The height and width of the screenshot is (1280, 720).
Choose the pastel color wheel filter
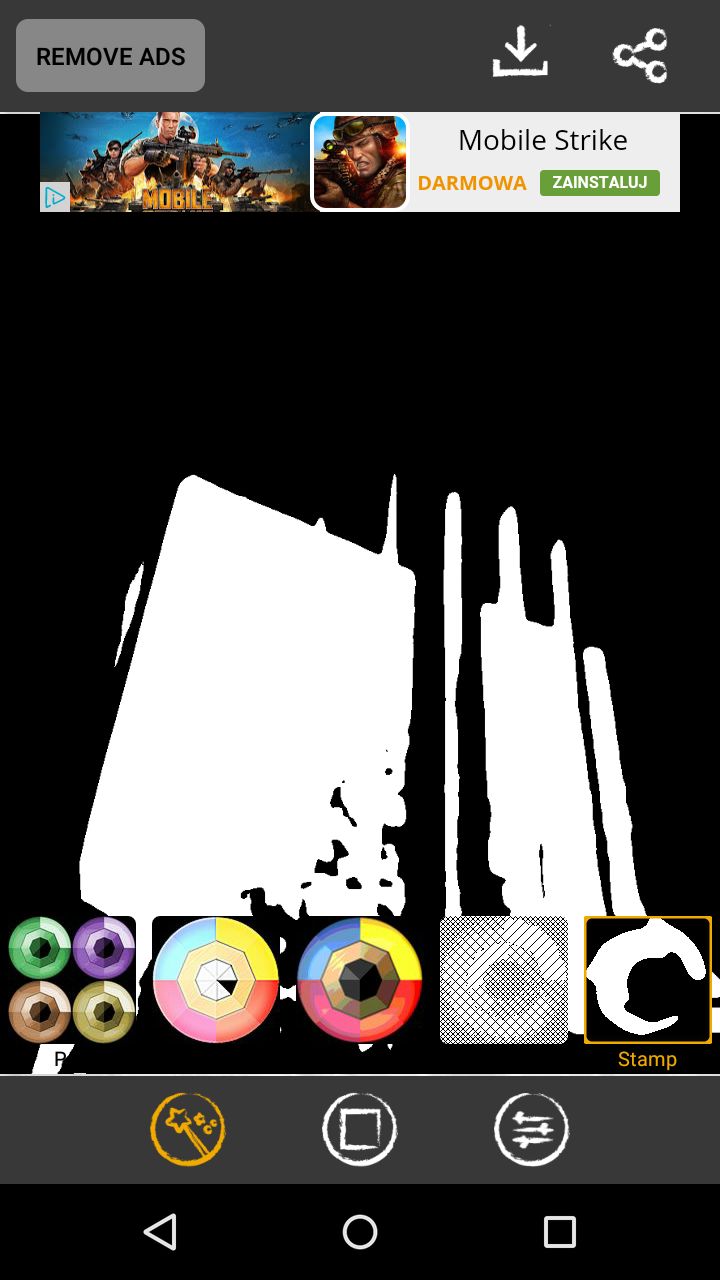pyautogui.click(x=216, y=980)
